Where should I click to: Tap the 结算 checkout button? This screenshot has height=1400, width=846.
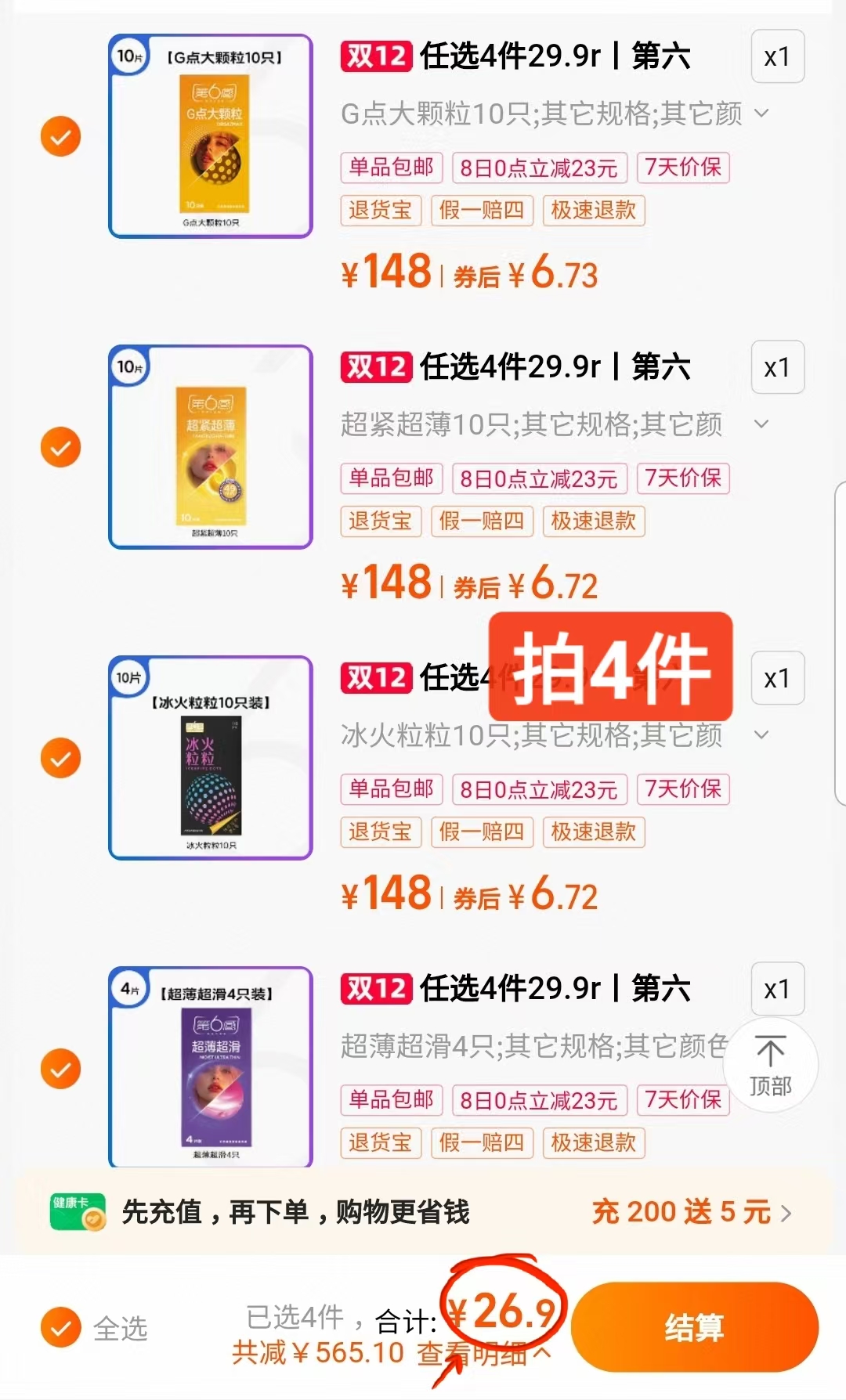(694, 1326)
